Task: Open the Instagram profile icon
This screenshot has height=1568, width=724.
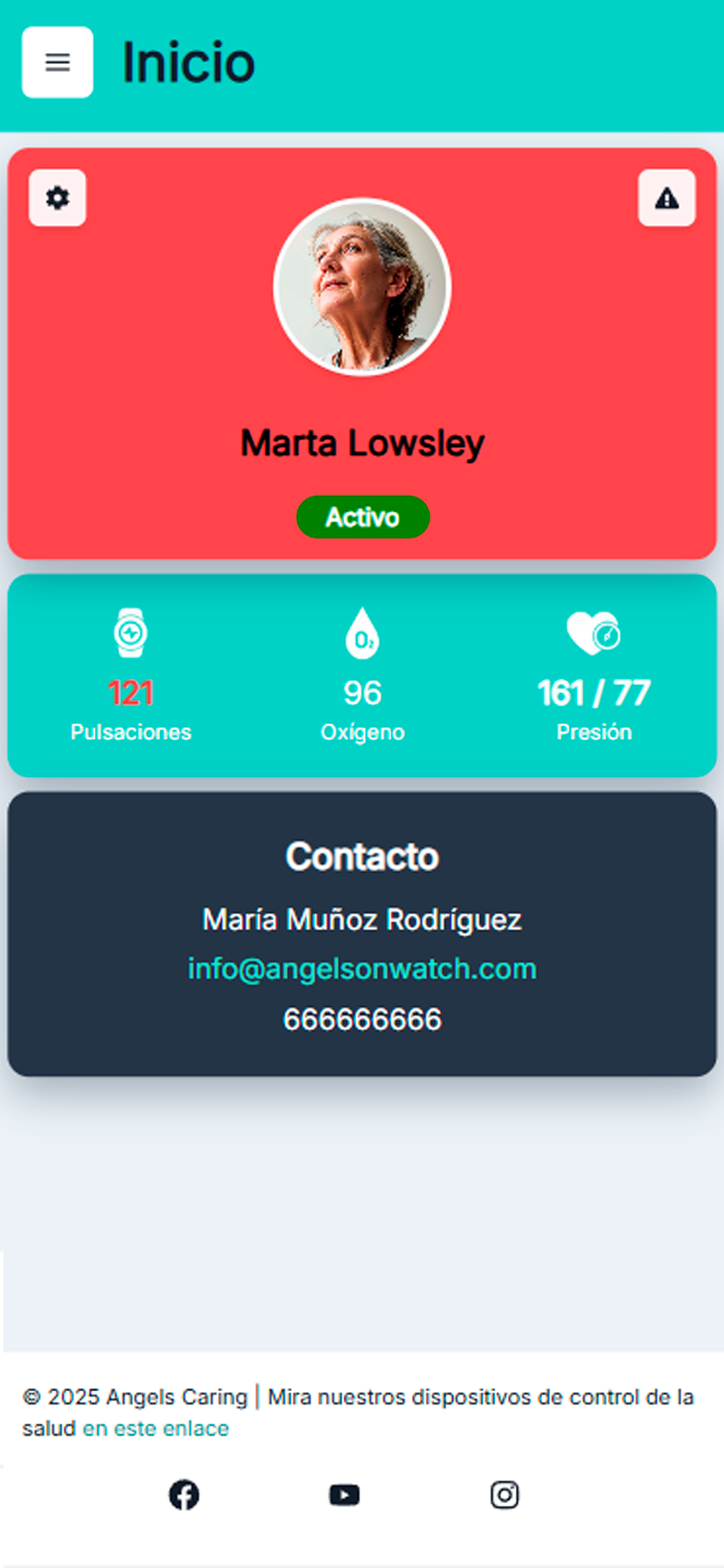Action: pos(505,1494)
